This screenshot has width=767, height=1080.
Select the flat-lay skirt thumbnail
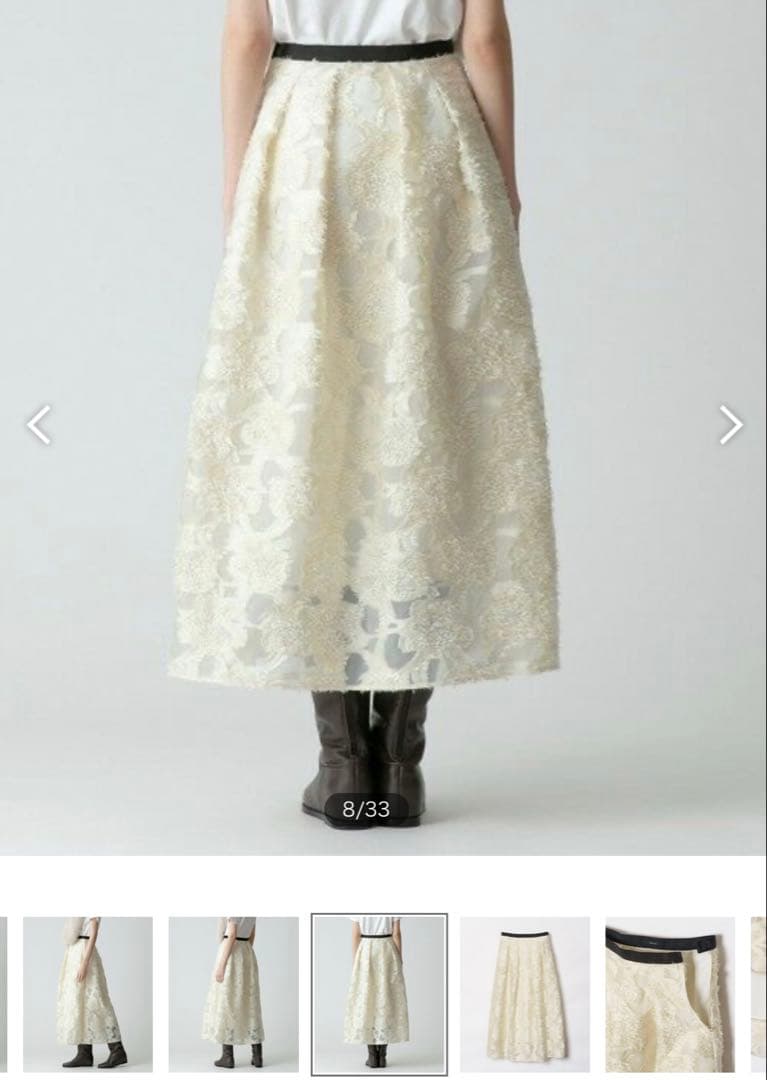(x=524, y=993)
